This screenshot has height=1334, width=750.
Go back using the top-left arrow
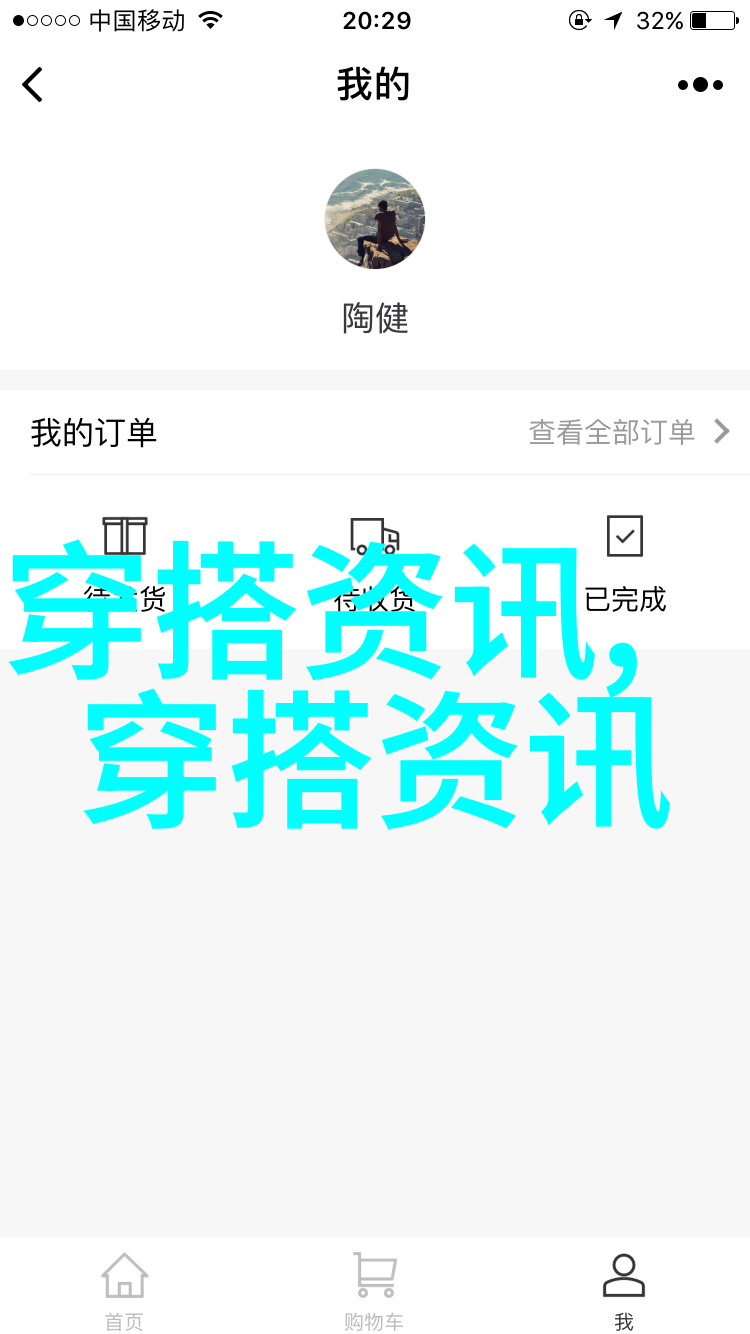[x=34, y=85]
